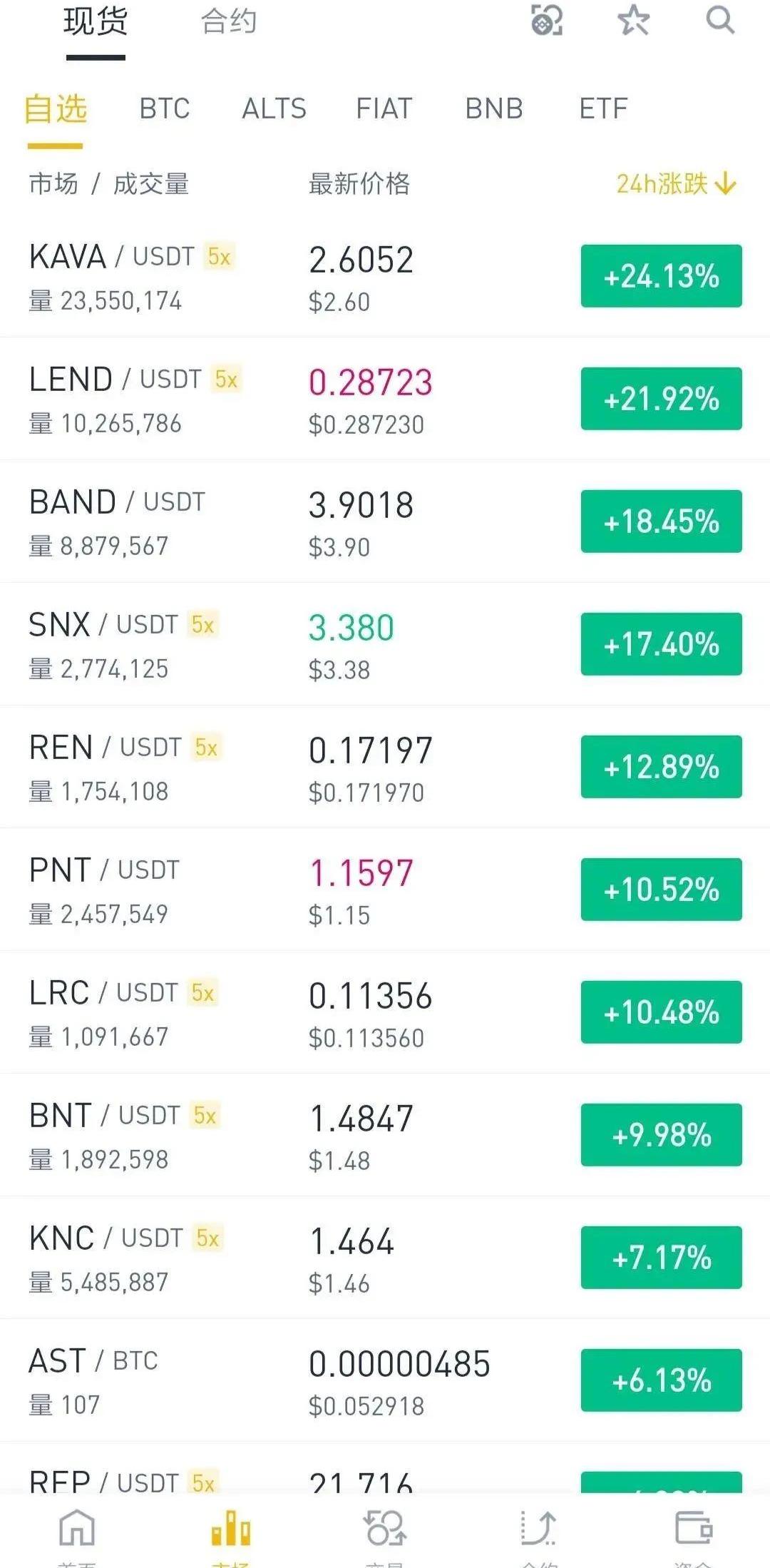The width and height of the screenshot is (770, 1568).
Task: Switch to the FIAT tab
Action: pyautogui.click(x=384, y=109)
